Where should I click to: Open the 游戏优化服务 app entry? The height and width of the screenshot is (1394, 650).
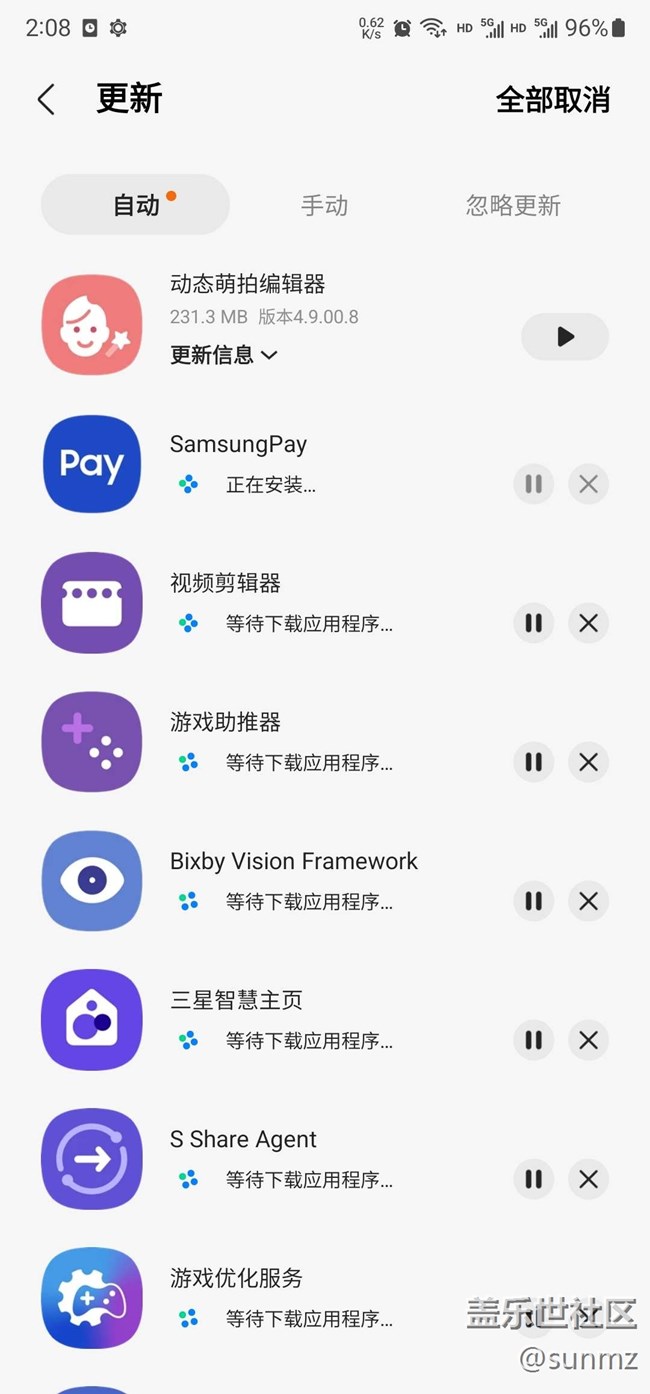236,1278
